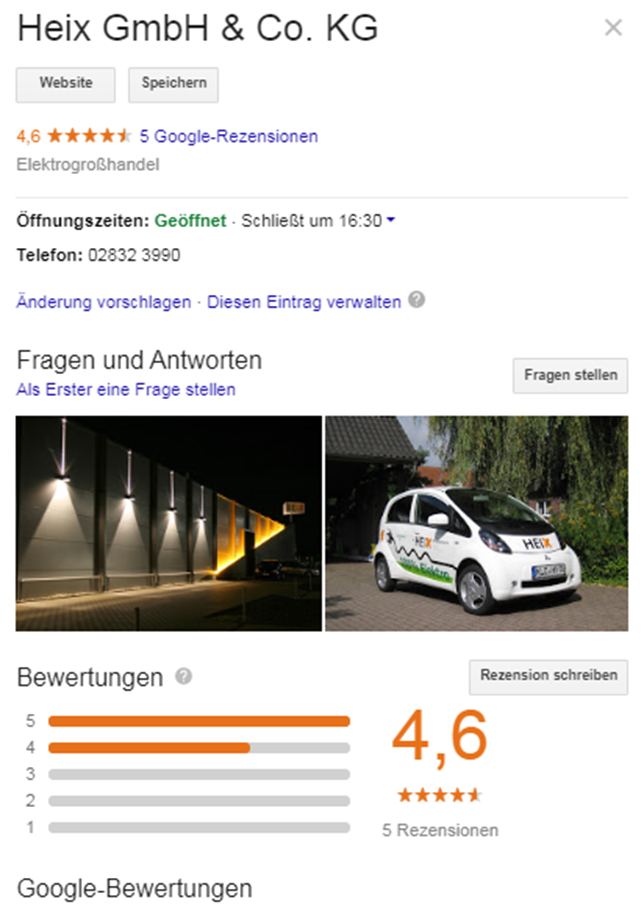The image size is (644, 905).
Task: Open the white Heix car photo
Action: [x=477, y=523]
